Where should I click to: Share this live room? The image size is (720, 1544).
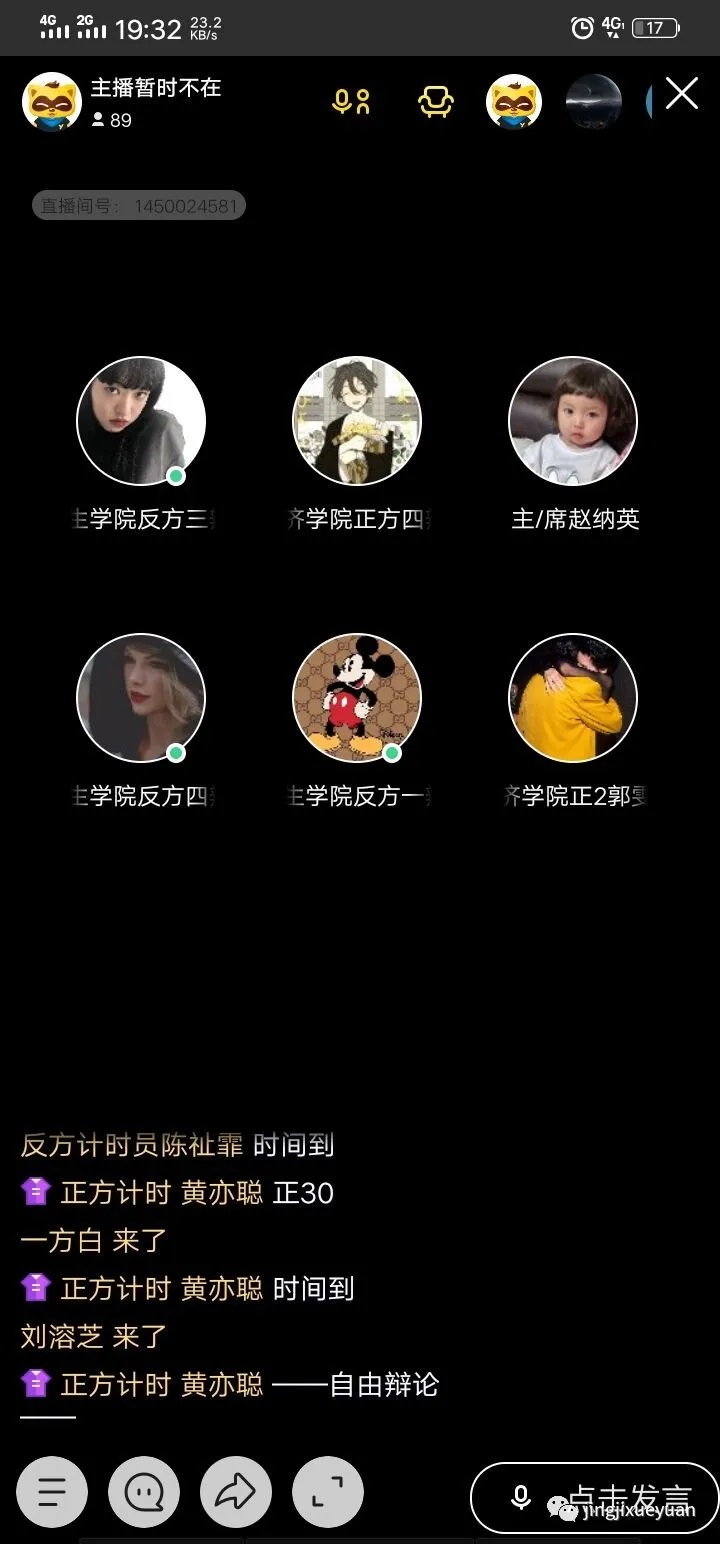click(x=236, y=1493)
